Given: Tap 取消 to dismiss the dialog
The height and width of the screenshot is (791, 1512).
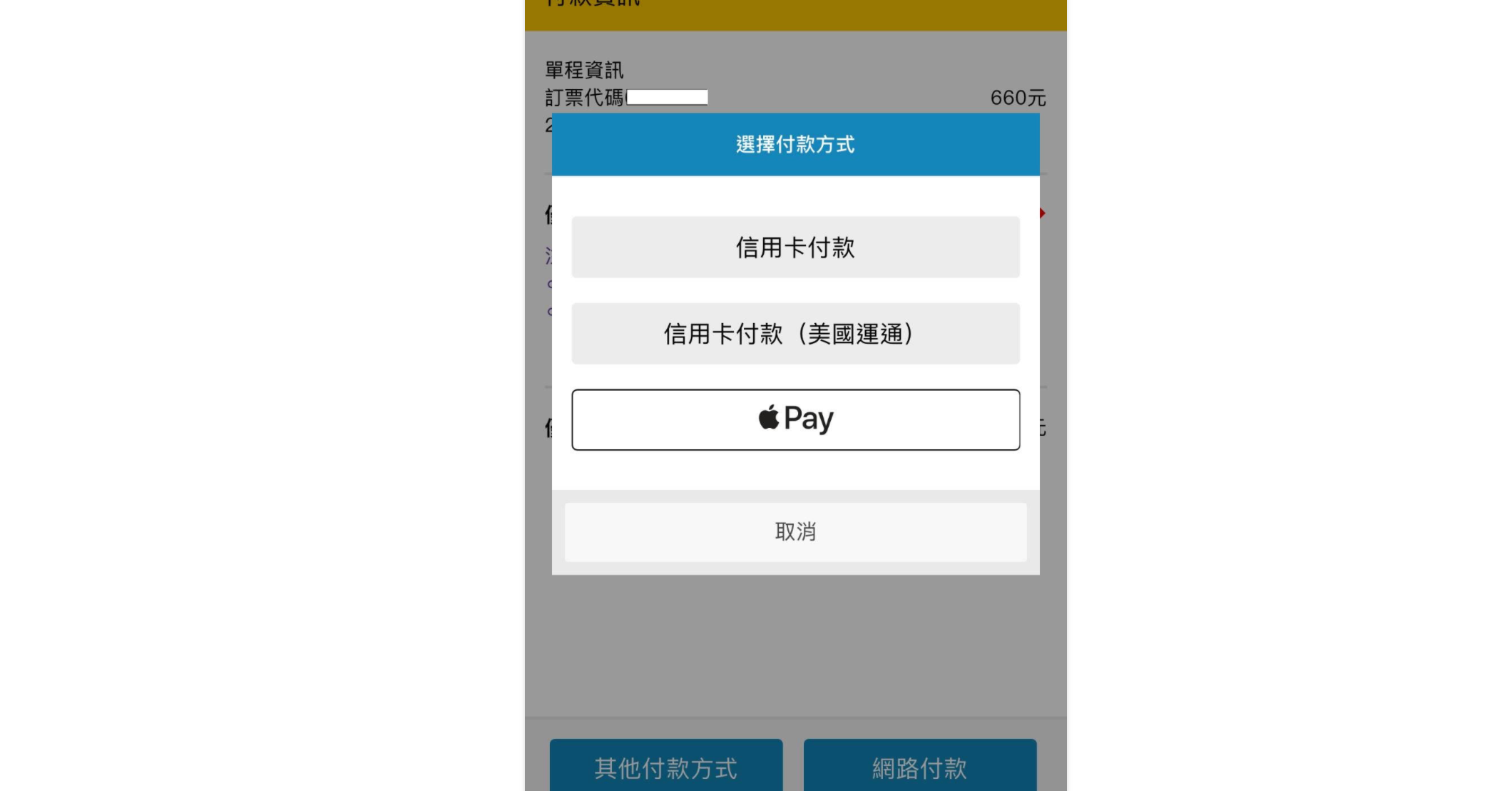Looking at the screenshot, I should pyautogui.click(x=795, y=532).
